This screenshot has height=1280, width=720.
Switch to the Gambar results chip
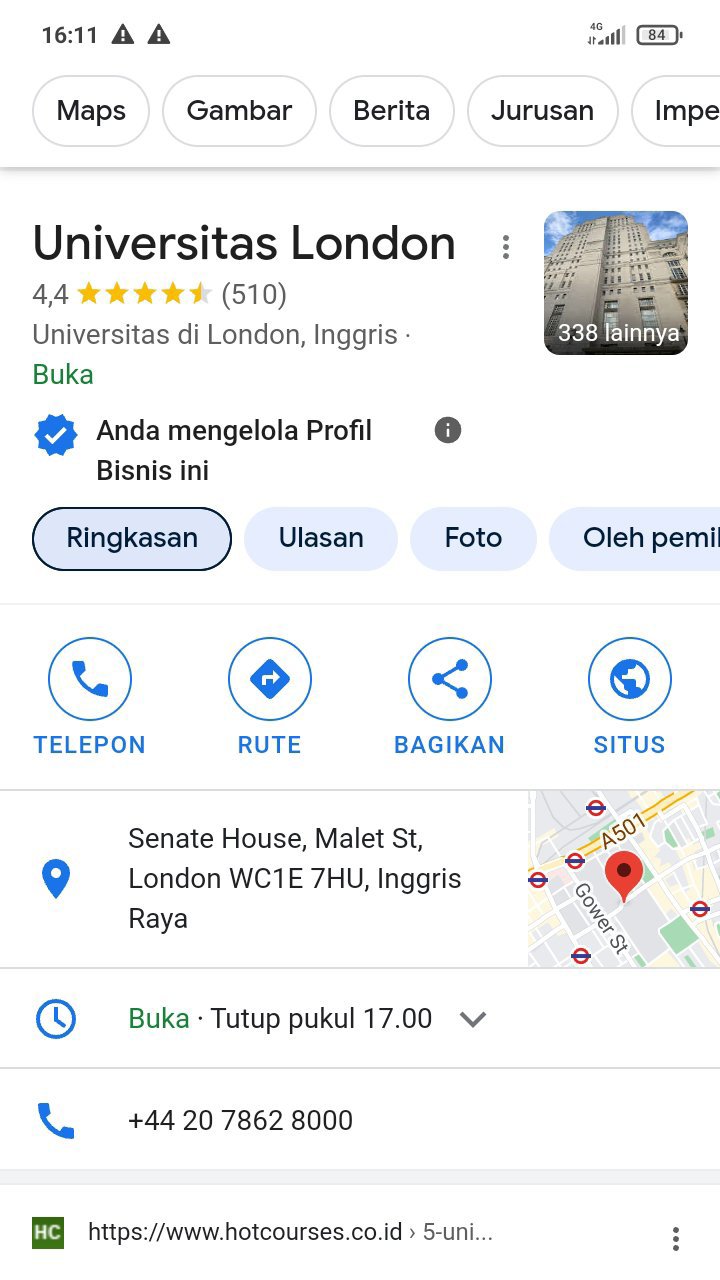(239, 111)
